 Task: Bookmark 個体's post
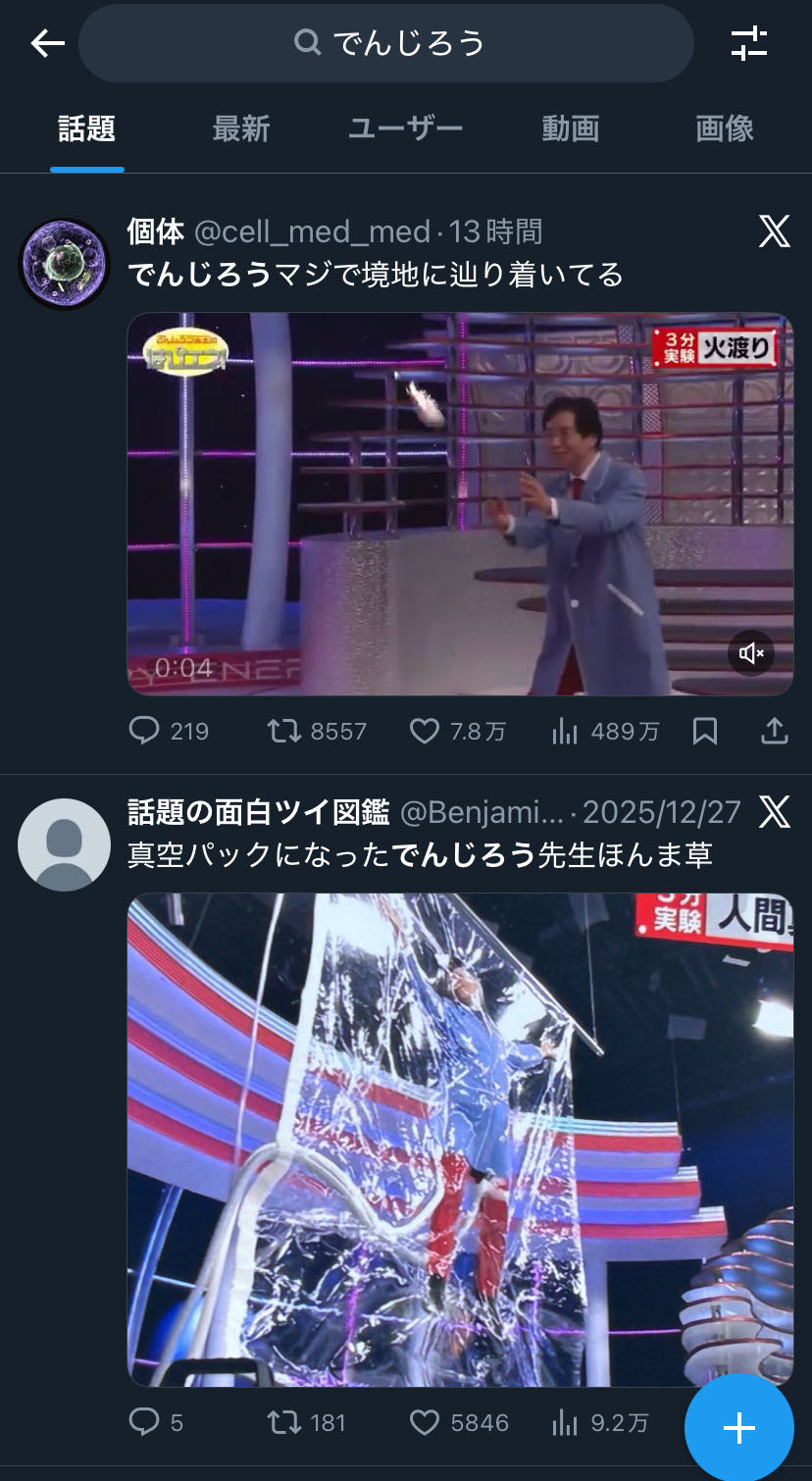(705, 731)
